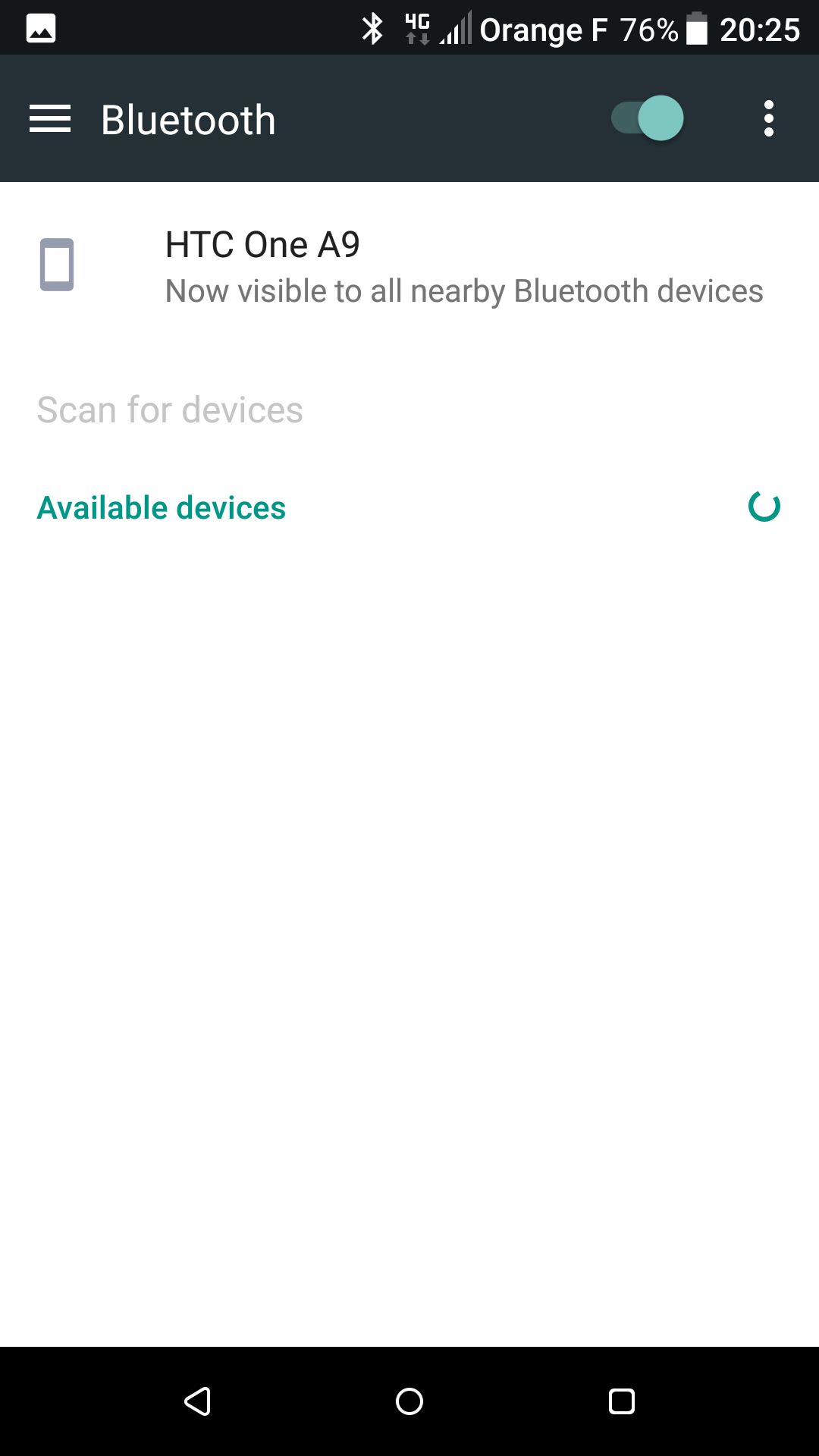Screen dimensions: 819x1456
Task: Open the three-dot overflow menu
Action: (x=769, y=118)
